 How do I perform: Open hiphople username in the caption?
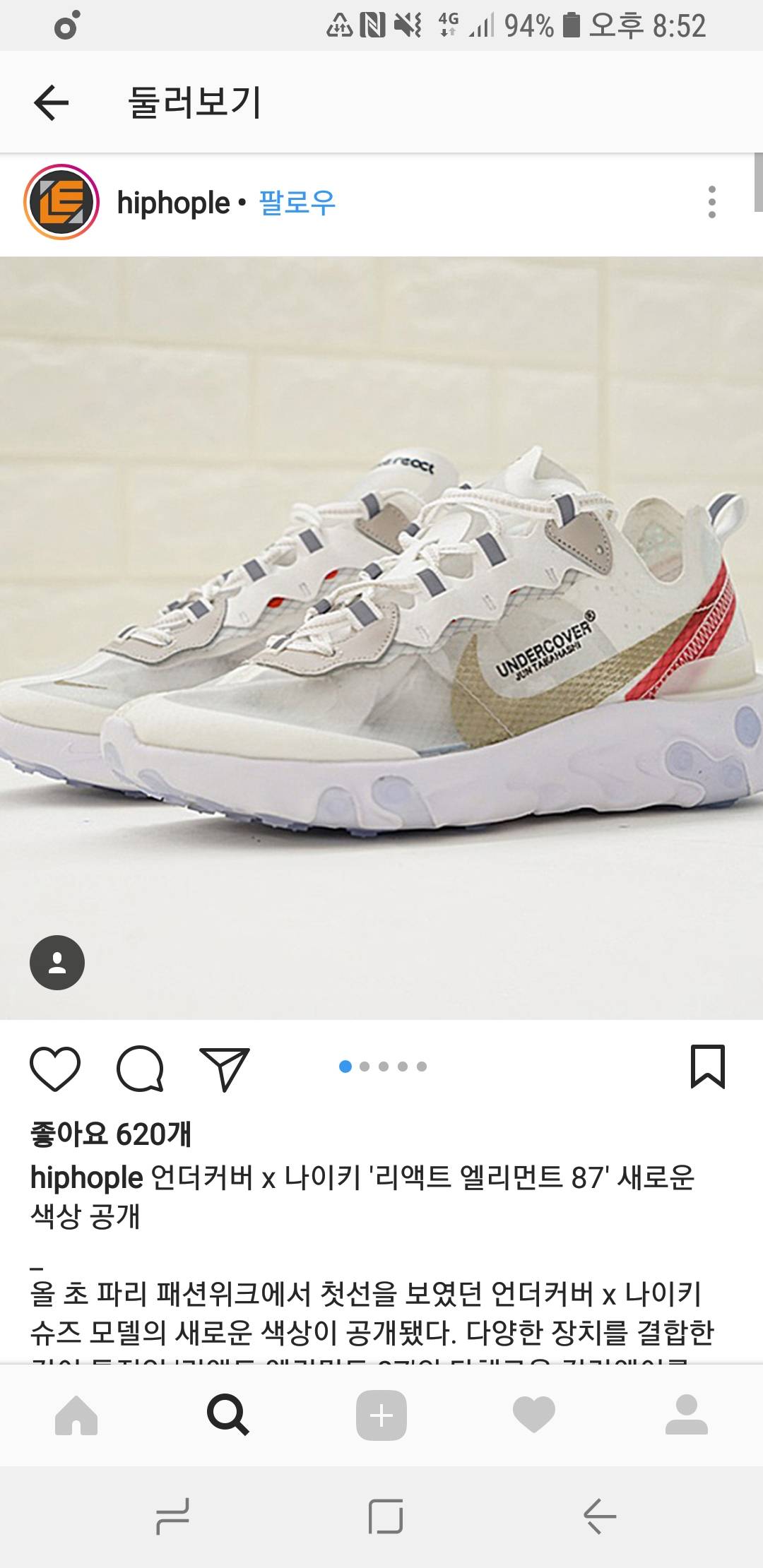[86, 1178]
